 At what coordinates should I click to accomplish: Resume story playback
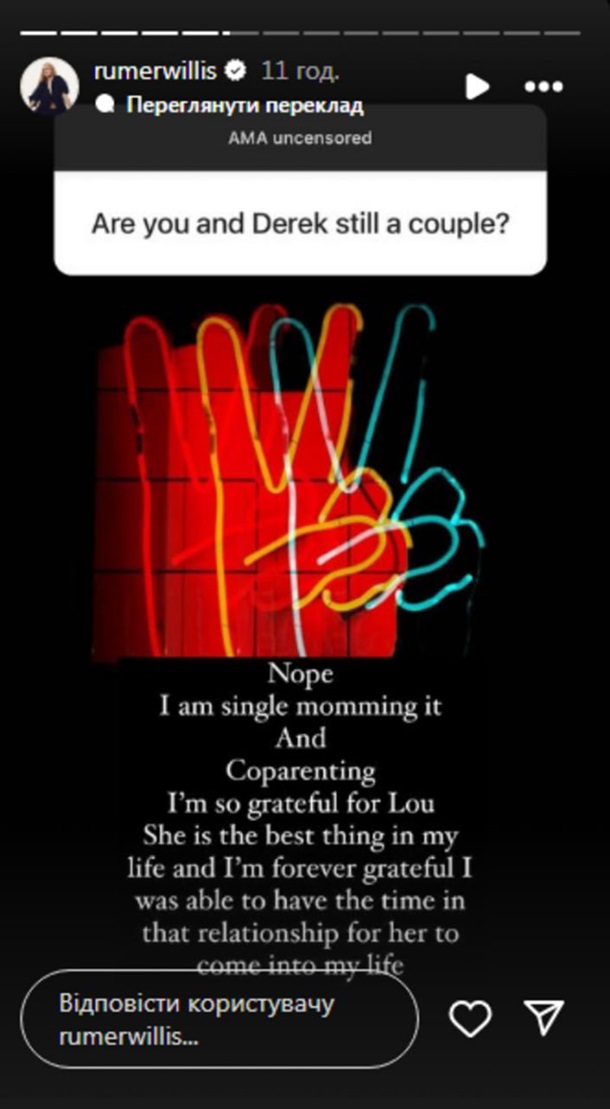click(478, 87)
